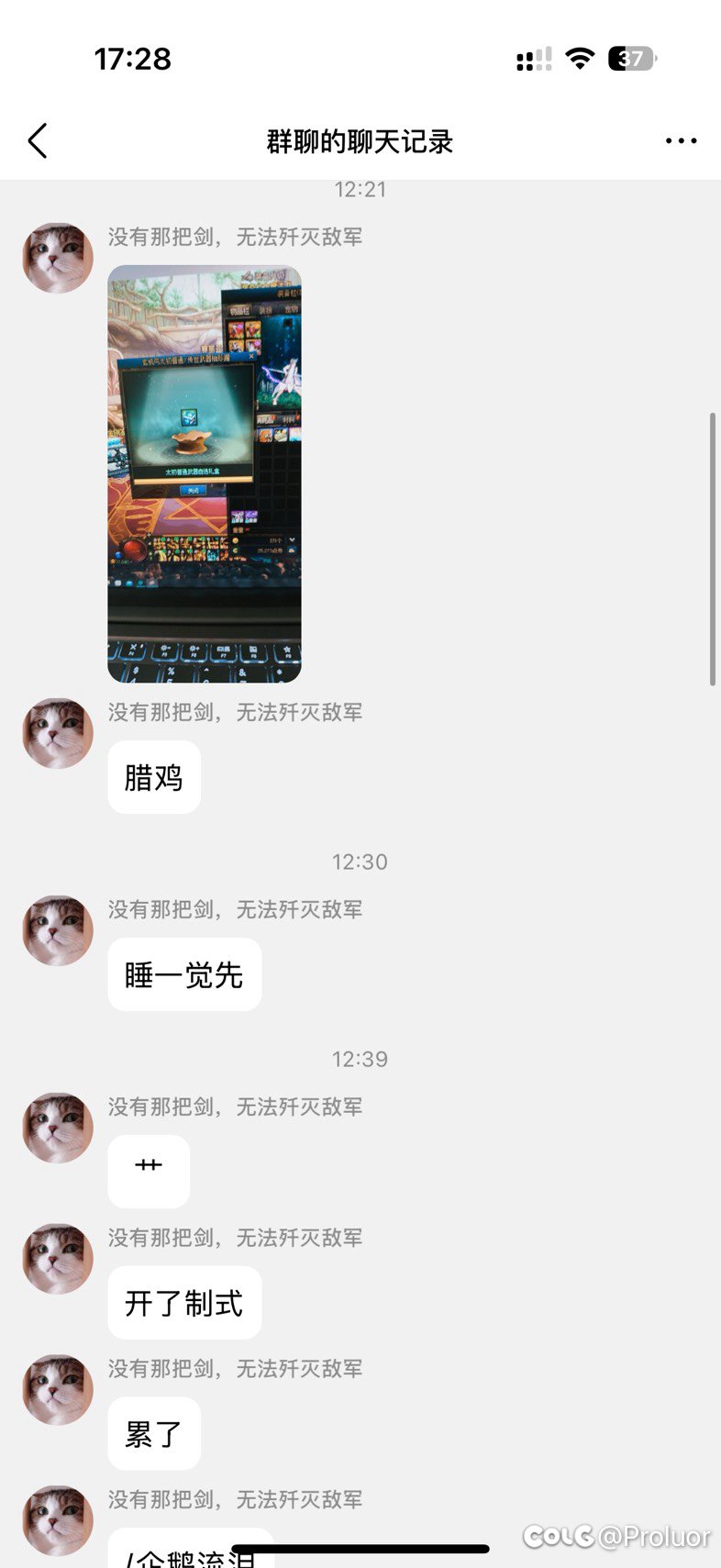Image resolution: width=721 pixels, height=1568 pixels.
Task: Tap the cat avatar beside 睡一觉先
Action: click(58, 930)
